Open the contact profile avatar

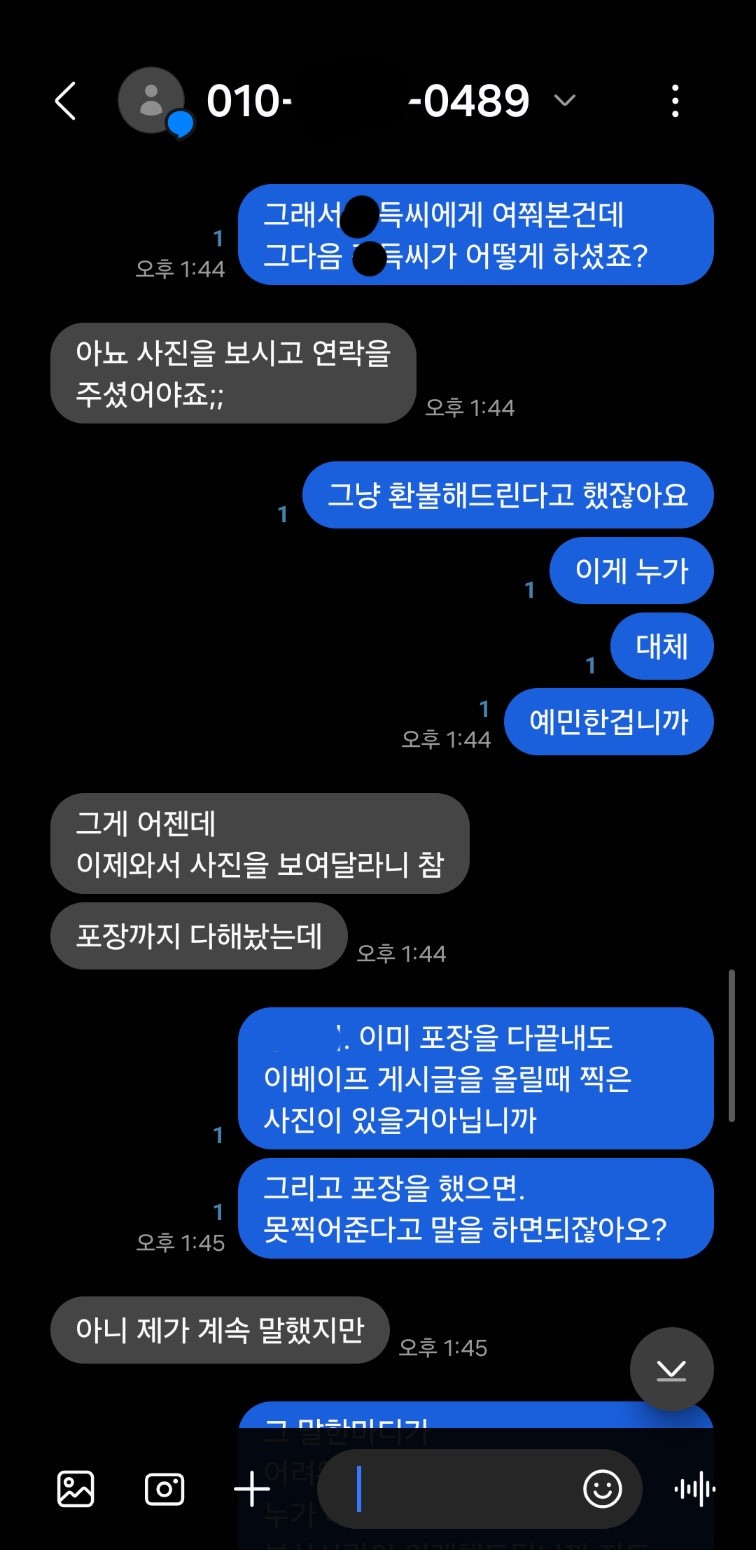(151, 100)
